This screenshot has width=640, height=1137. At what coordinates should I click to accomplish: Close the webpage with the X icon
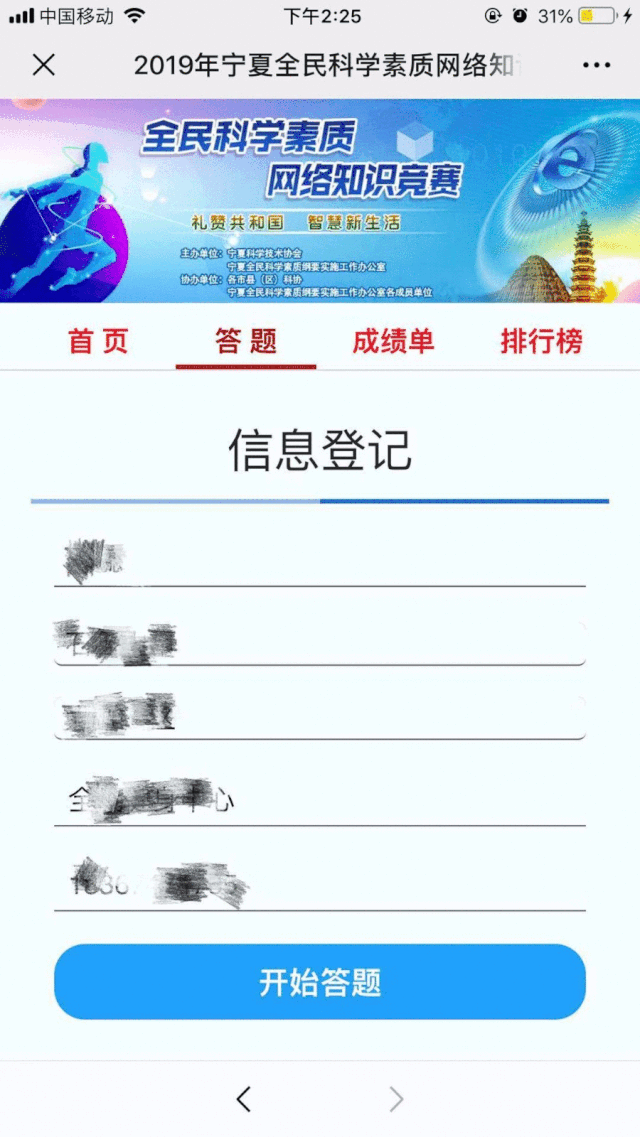[x=43, y=65]
